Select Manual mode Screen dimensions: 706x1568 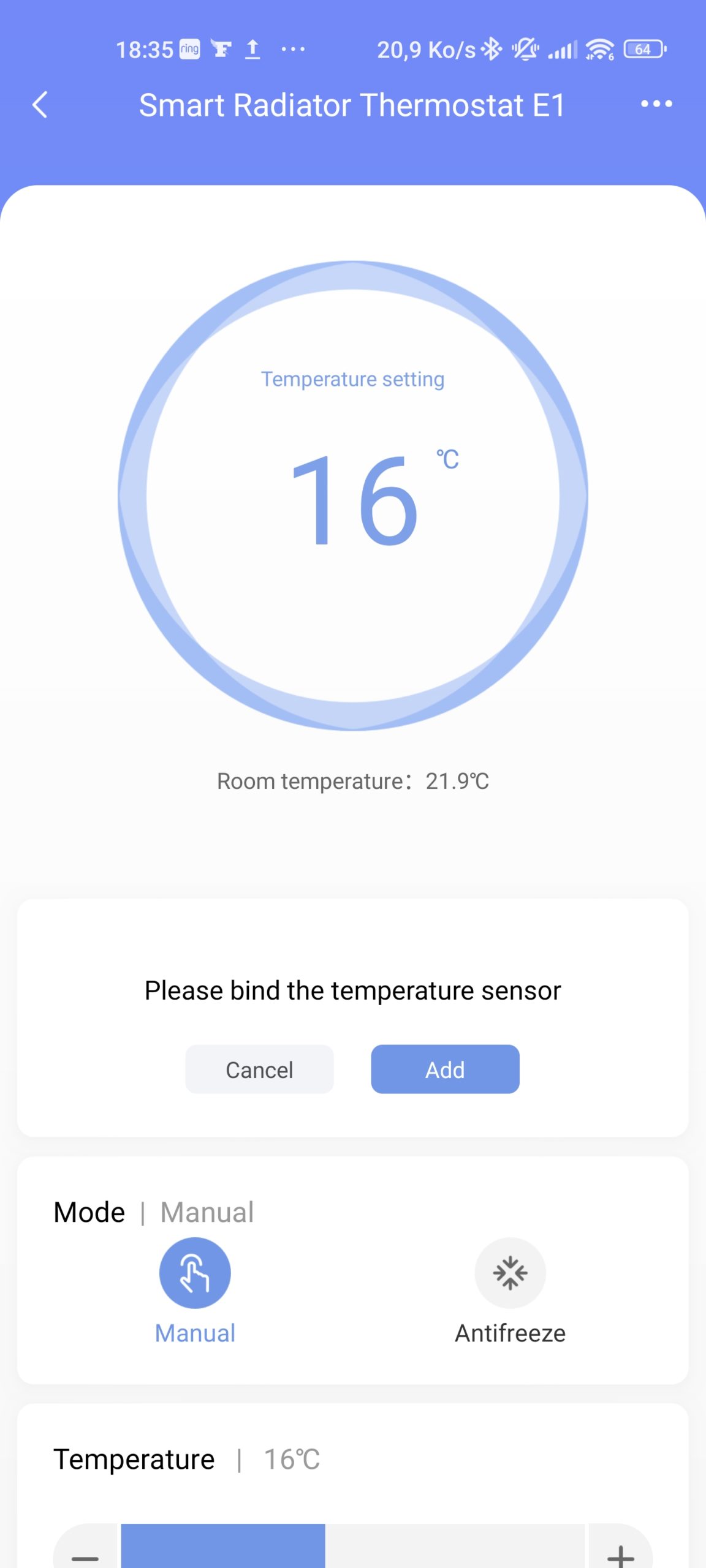pos(195,1274)
